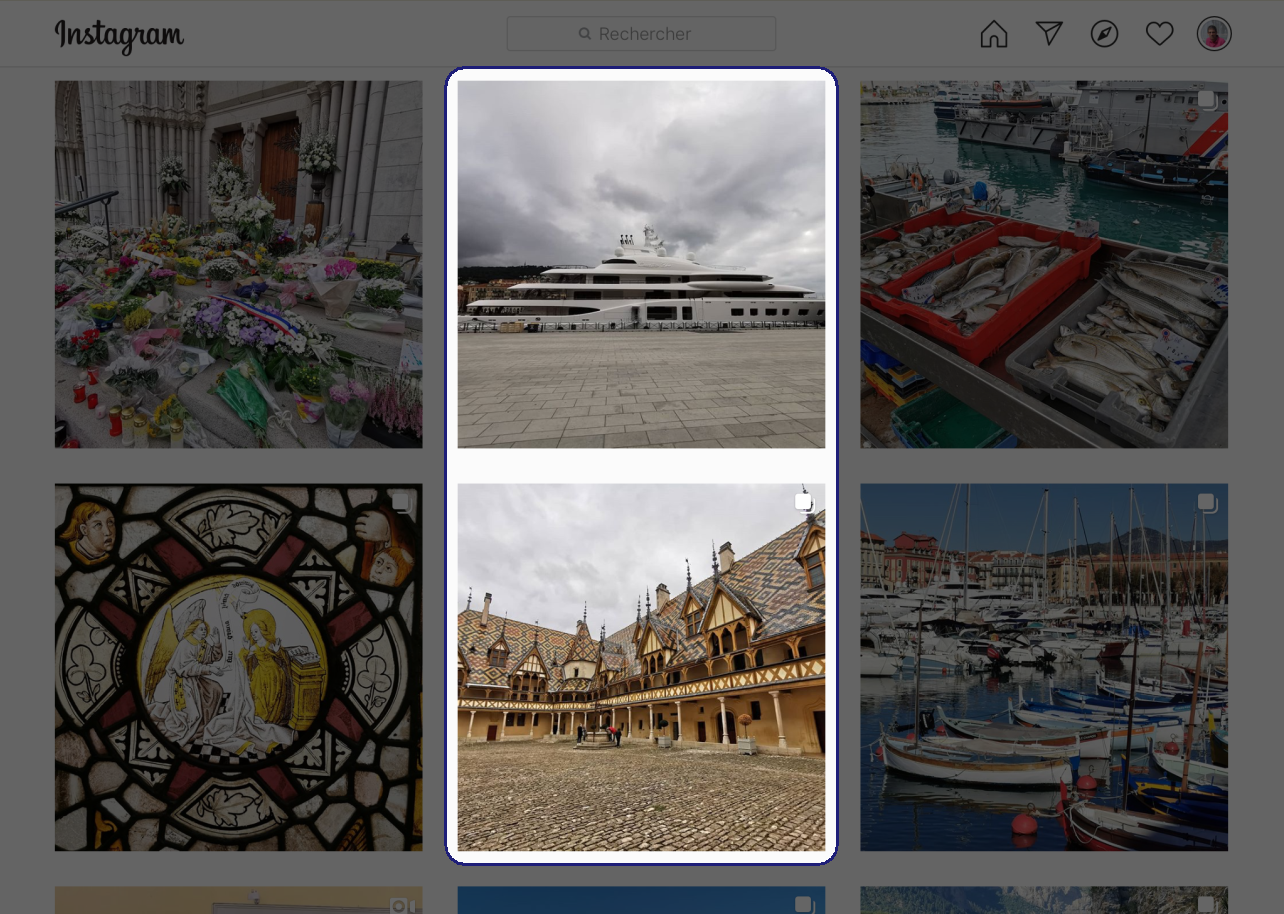Open direct messages paper plane
This screenshot has height=914, width=1284.
(1048, 34)
